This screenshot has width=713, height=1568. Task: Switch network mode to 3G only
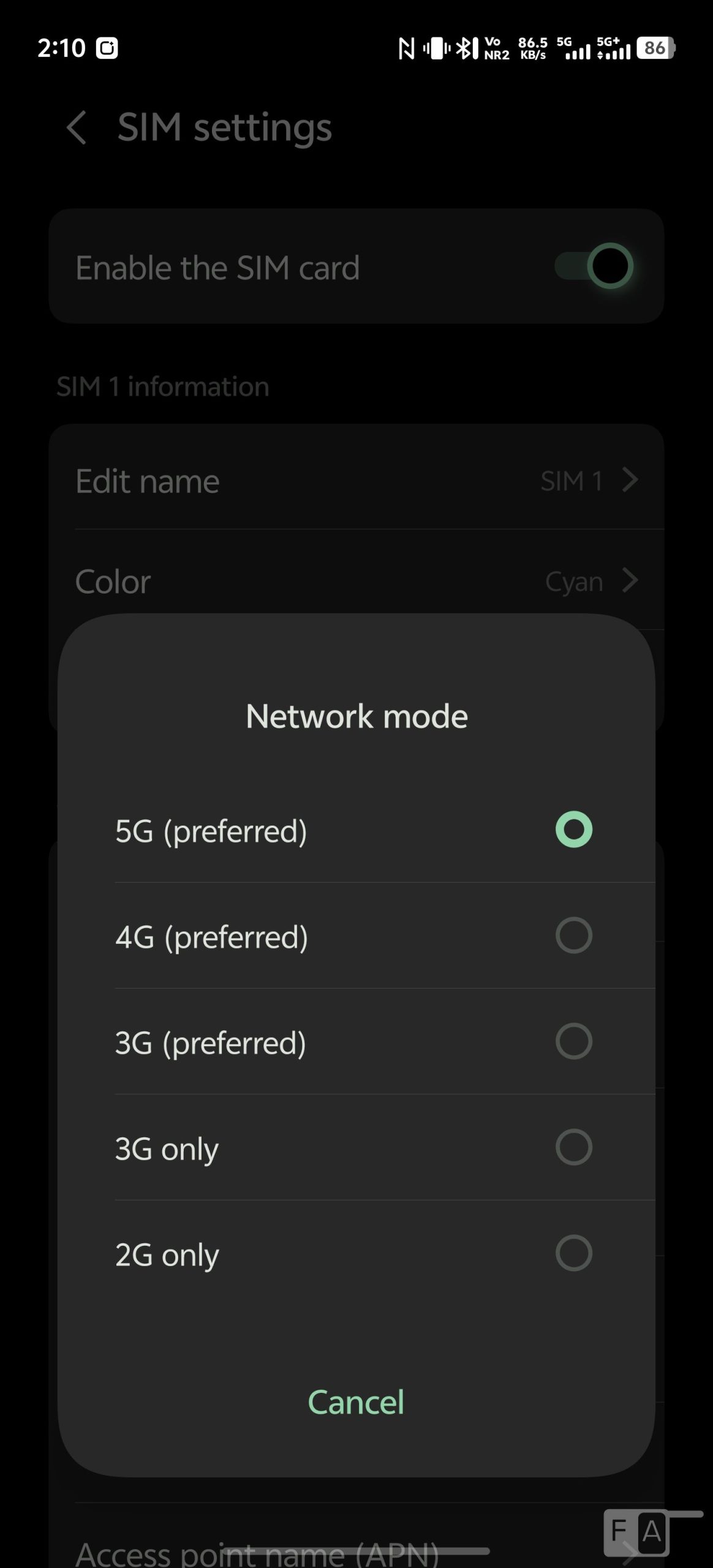[x=355, y=1148]
